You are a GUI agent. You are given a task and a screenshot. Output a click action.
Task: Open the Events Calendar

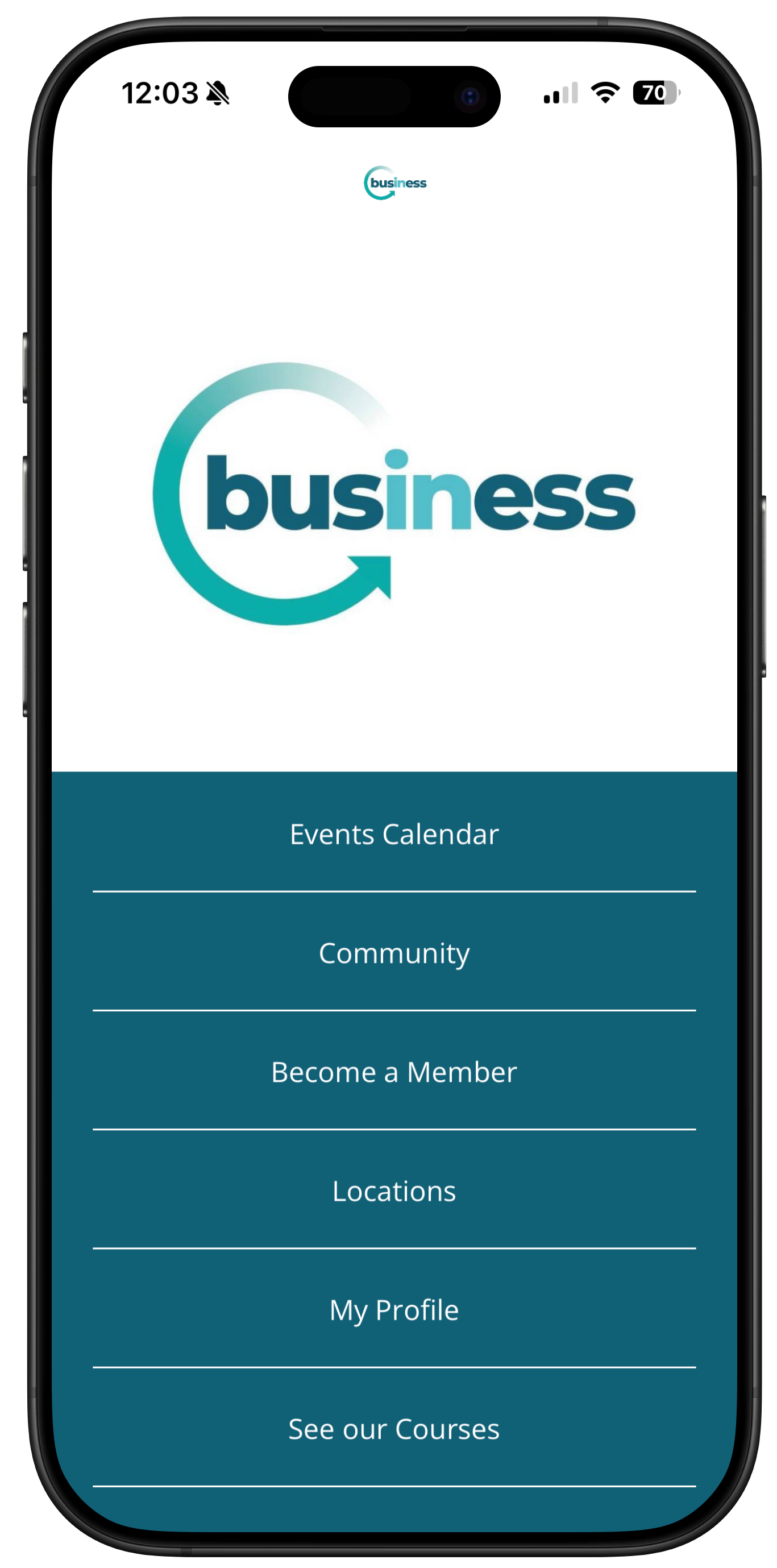pos(394,834)
